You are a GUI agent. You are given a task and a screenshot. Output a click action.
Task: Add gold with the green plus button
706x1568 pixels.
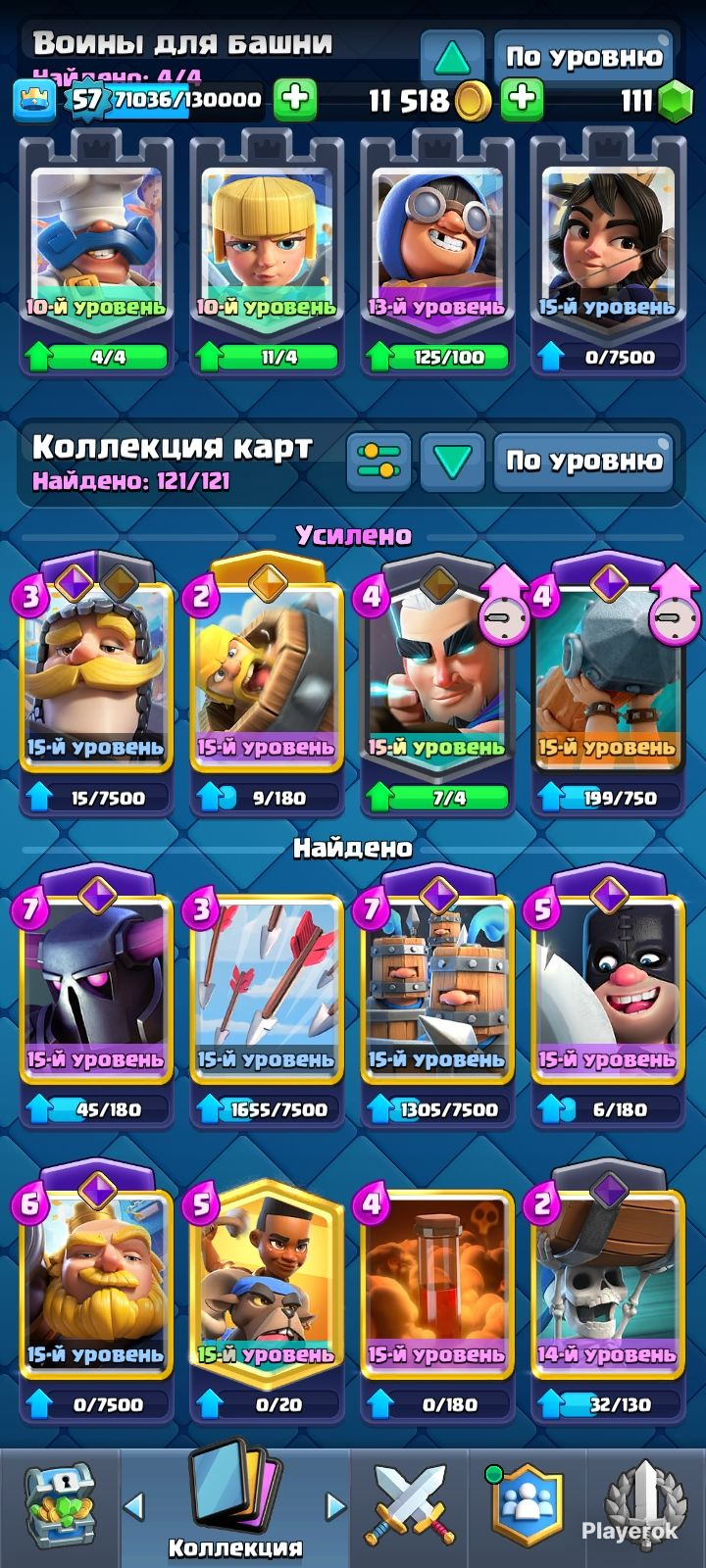coord(523,99)
